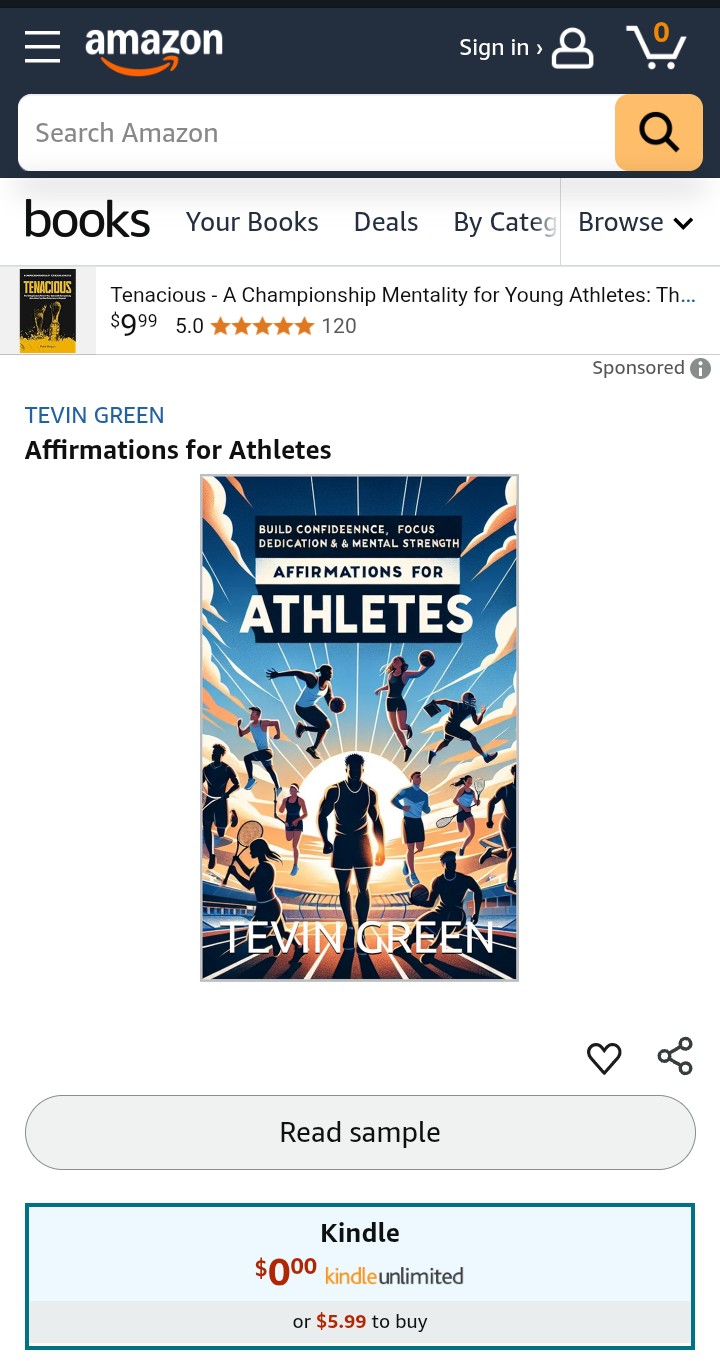720x1361 pixels.
Task: View Sponsored info icon
Action: pos(701,368)
